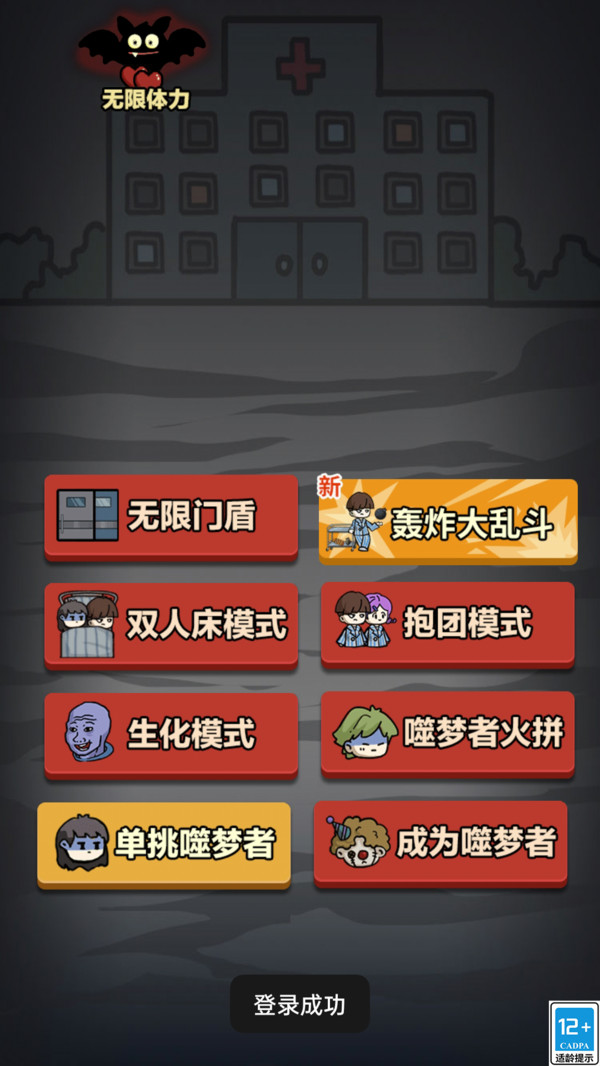Open the new 轰炸大乱斗 mode
600x1066 pixels.
point(448,521)
